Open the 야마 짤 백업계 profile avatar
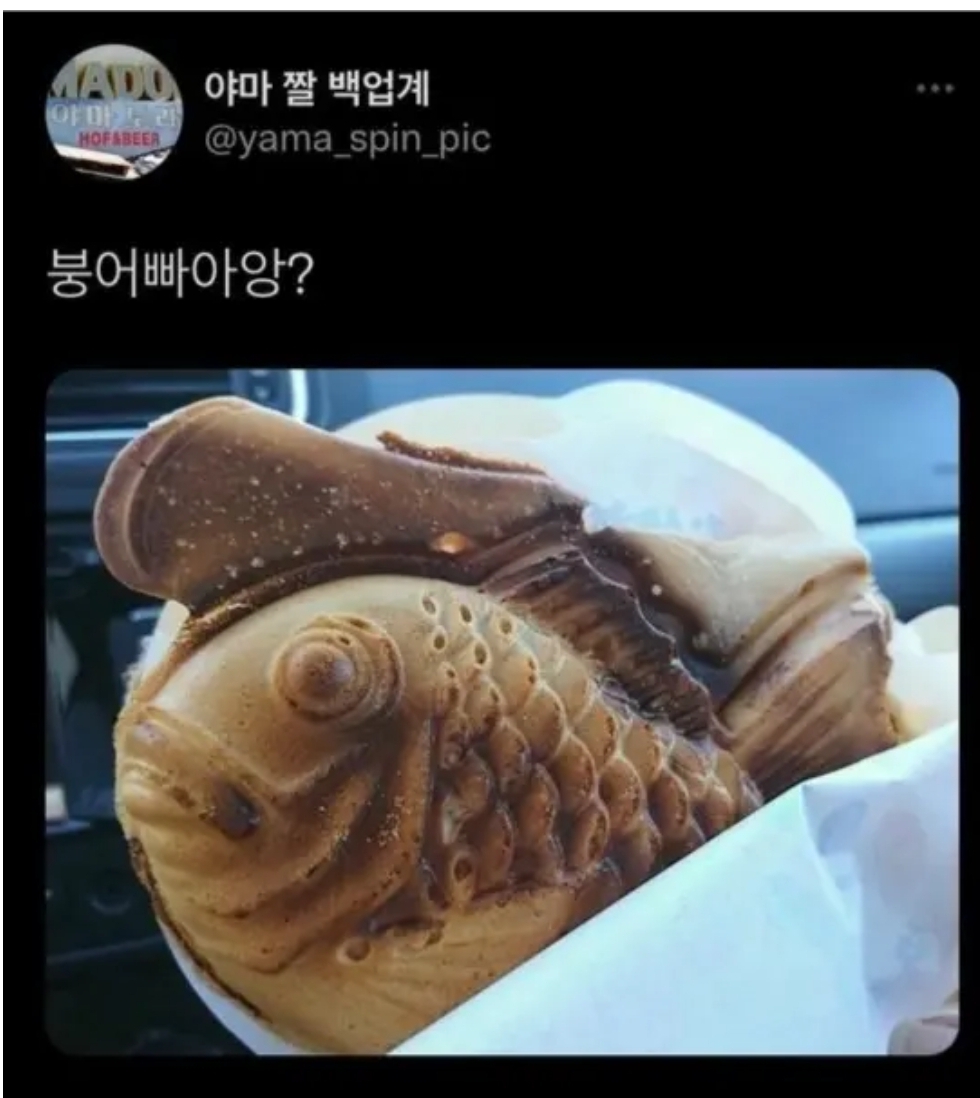980x1098 pixels. pos(113,111)
